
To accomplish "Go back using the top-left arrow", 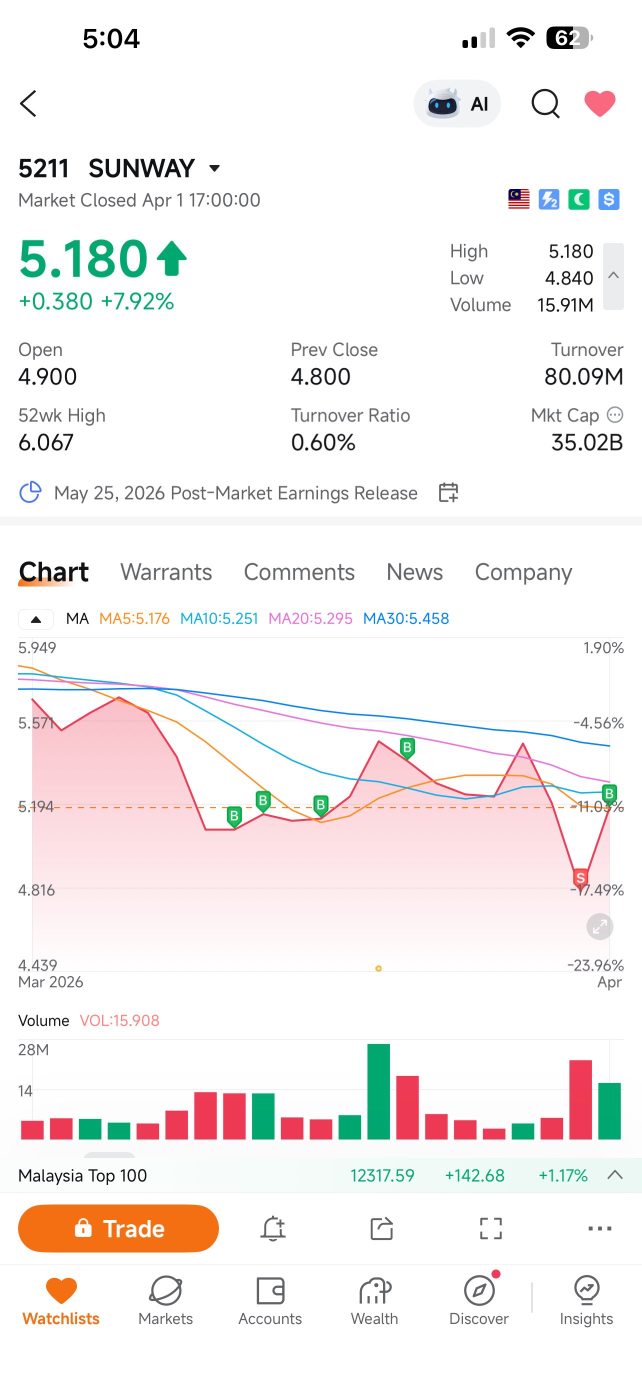I will click(28, 103).
